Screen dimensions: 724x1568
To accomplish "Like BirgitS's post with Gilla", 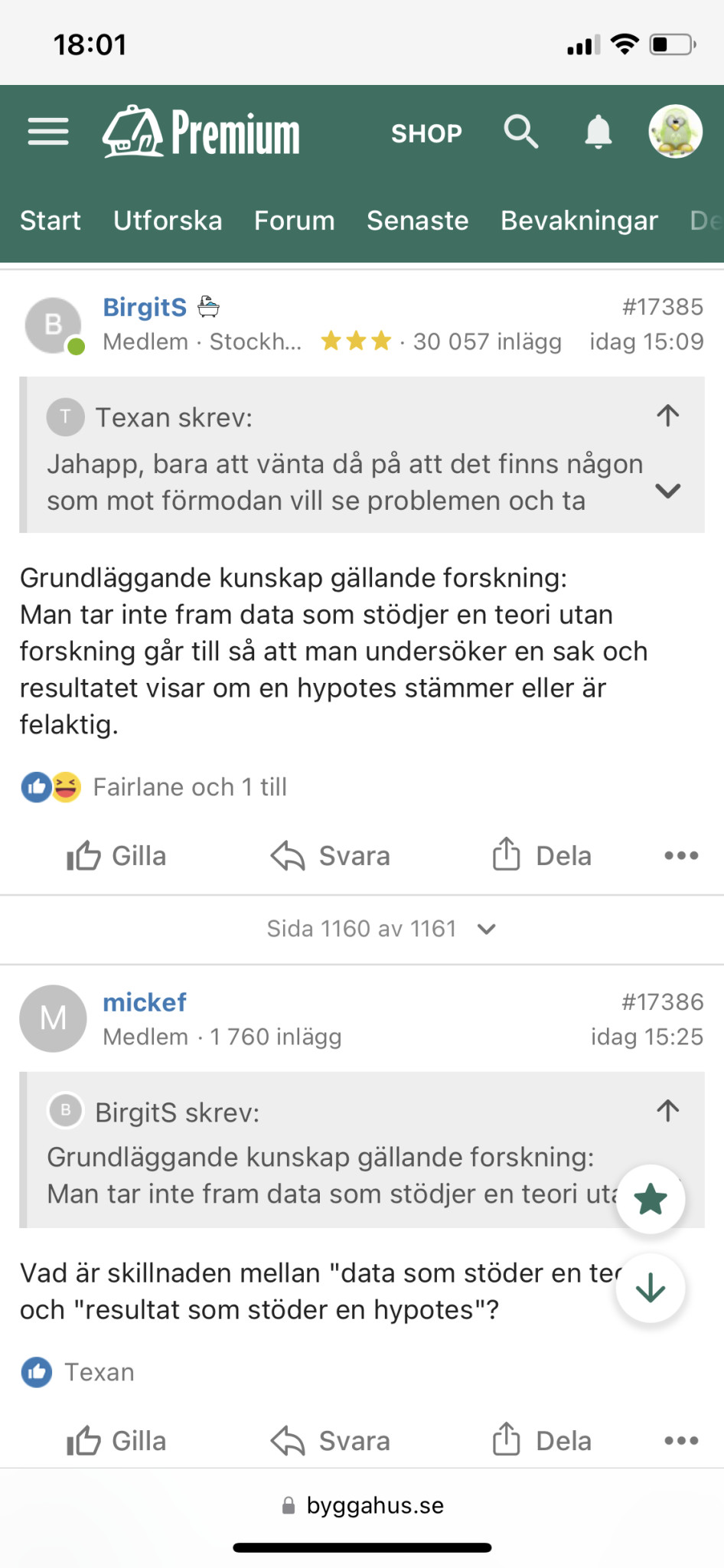I will 116,856.
